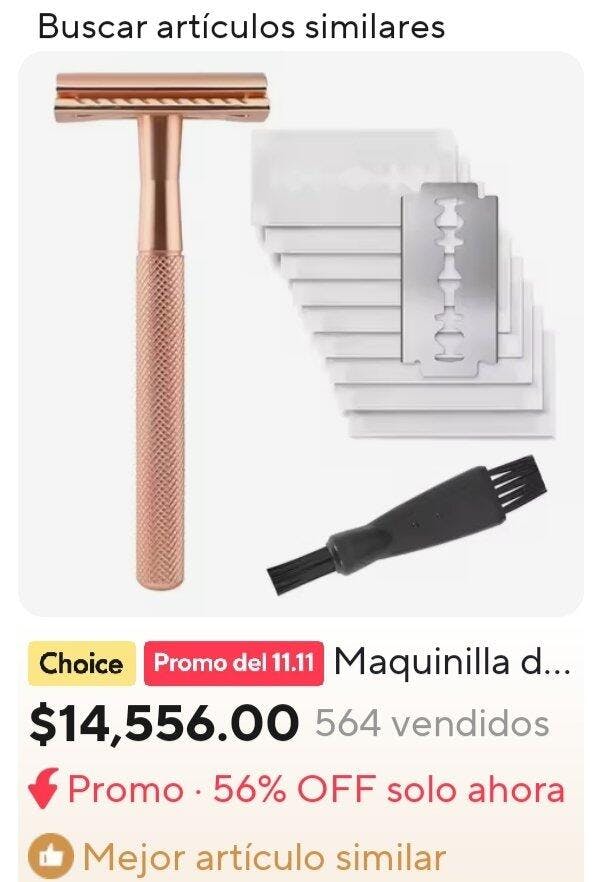Open the Maquinilla rose gold razor product card
This screenshot has height=882, width=611.
pyautogui.click(x=300, y=335)
